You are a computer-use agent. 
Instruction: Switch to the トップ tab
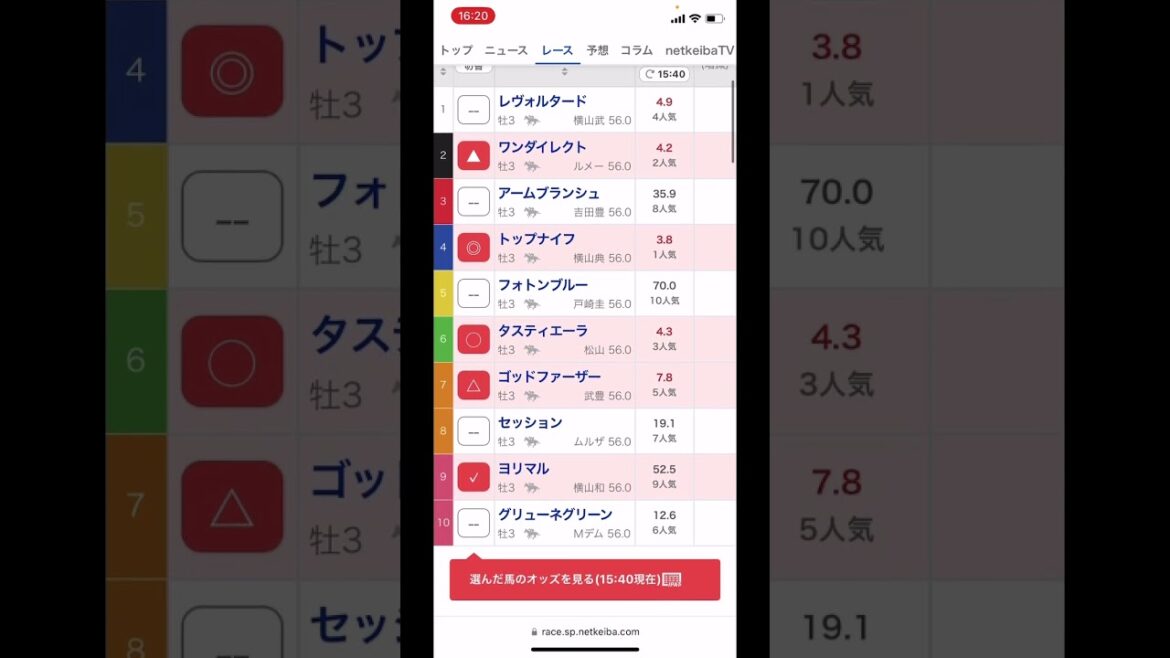tap(456, 50)
